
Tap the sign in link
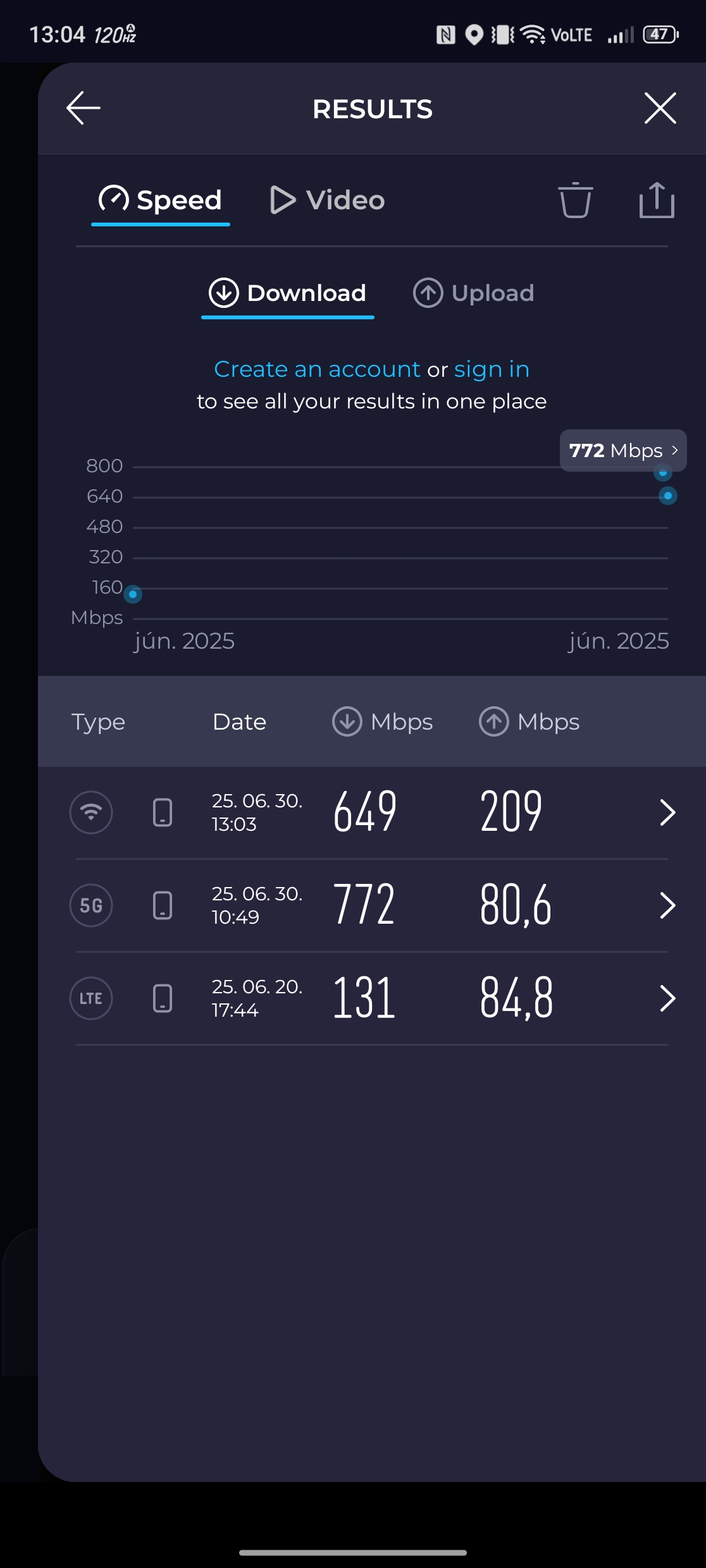tap(492, 369)
